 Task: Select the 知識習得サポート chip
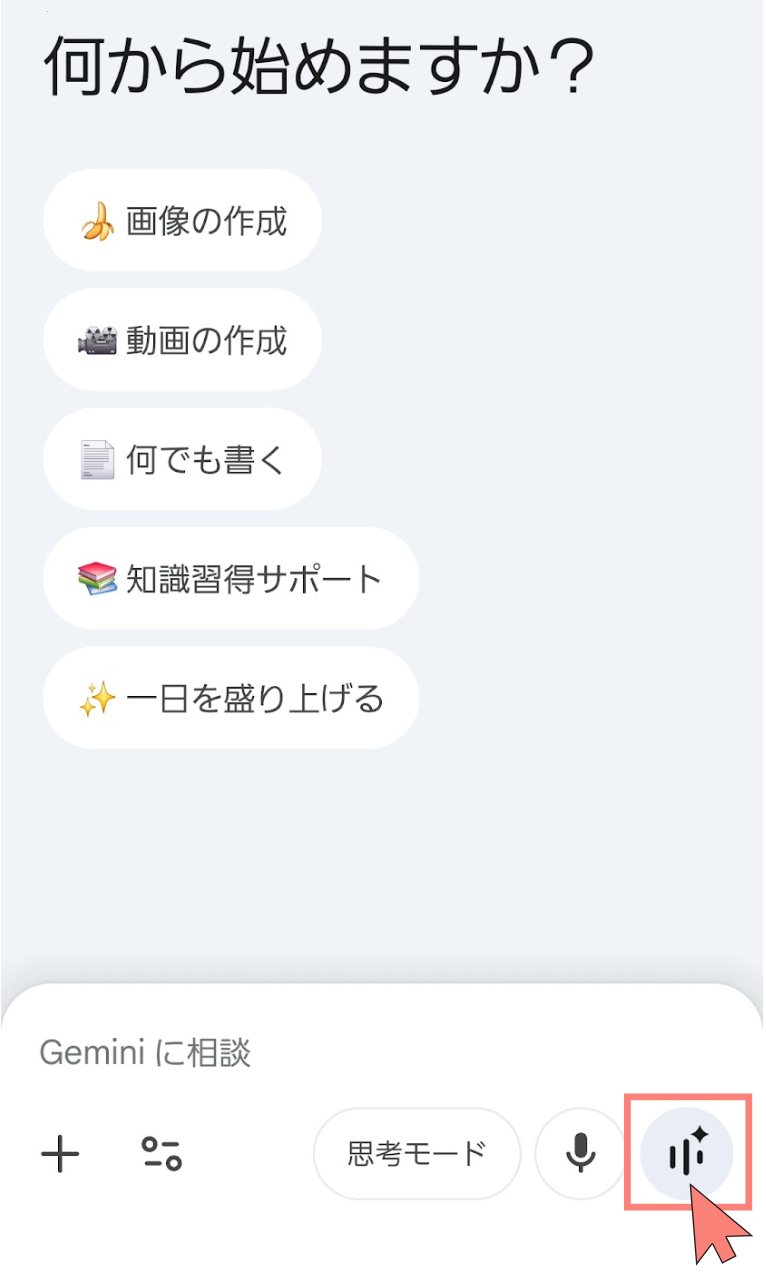(x=230, y=579)
